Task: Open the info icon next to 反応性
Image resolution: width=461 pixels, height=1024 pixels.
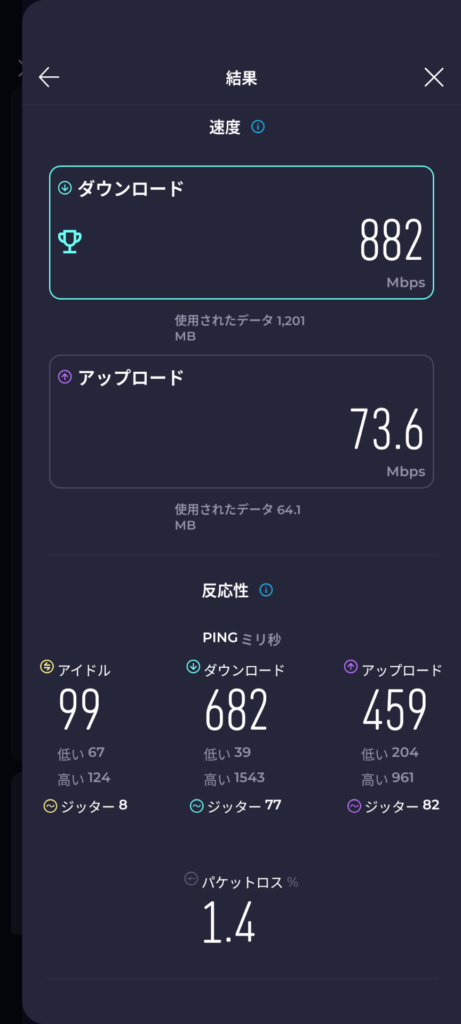Action: pyautogui.click(x=266, y=590)
